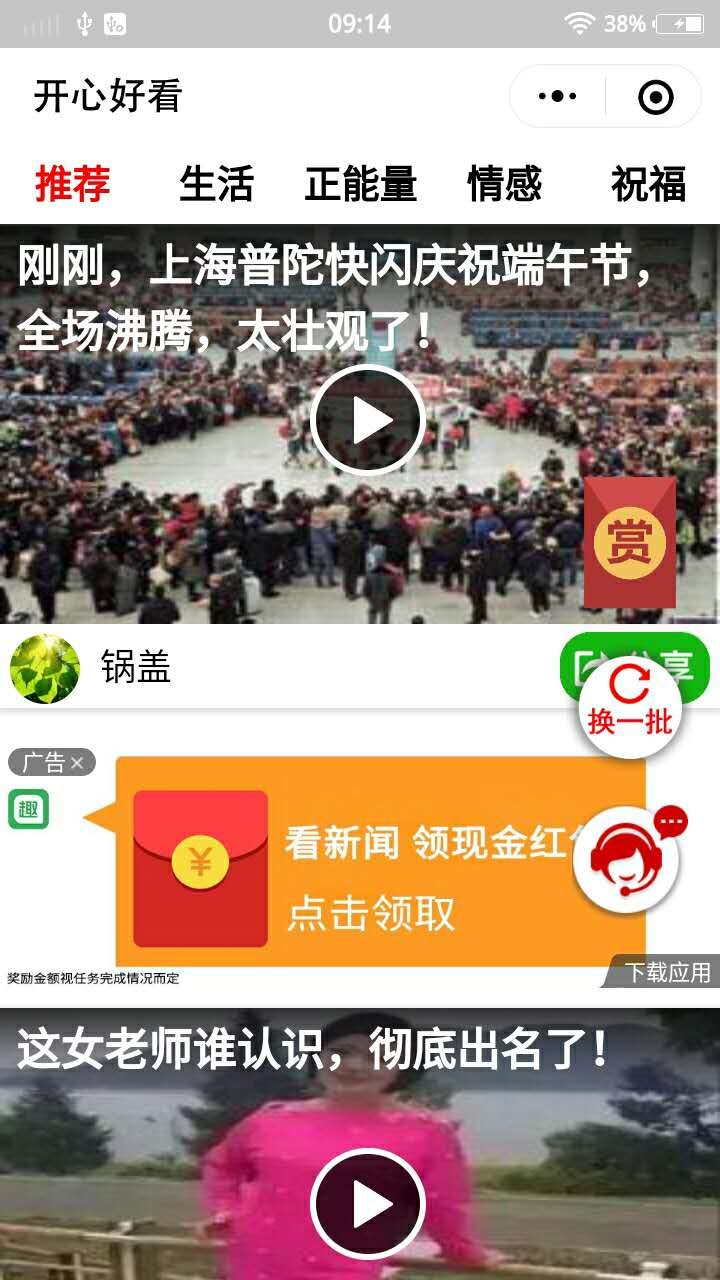Tap 下载应用 on the ad
This screenshot has width=720, height=1280.
[667, 972]
